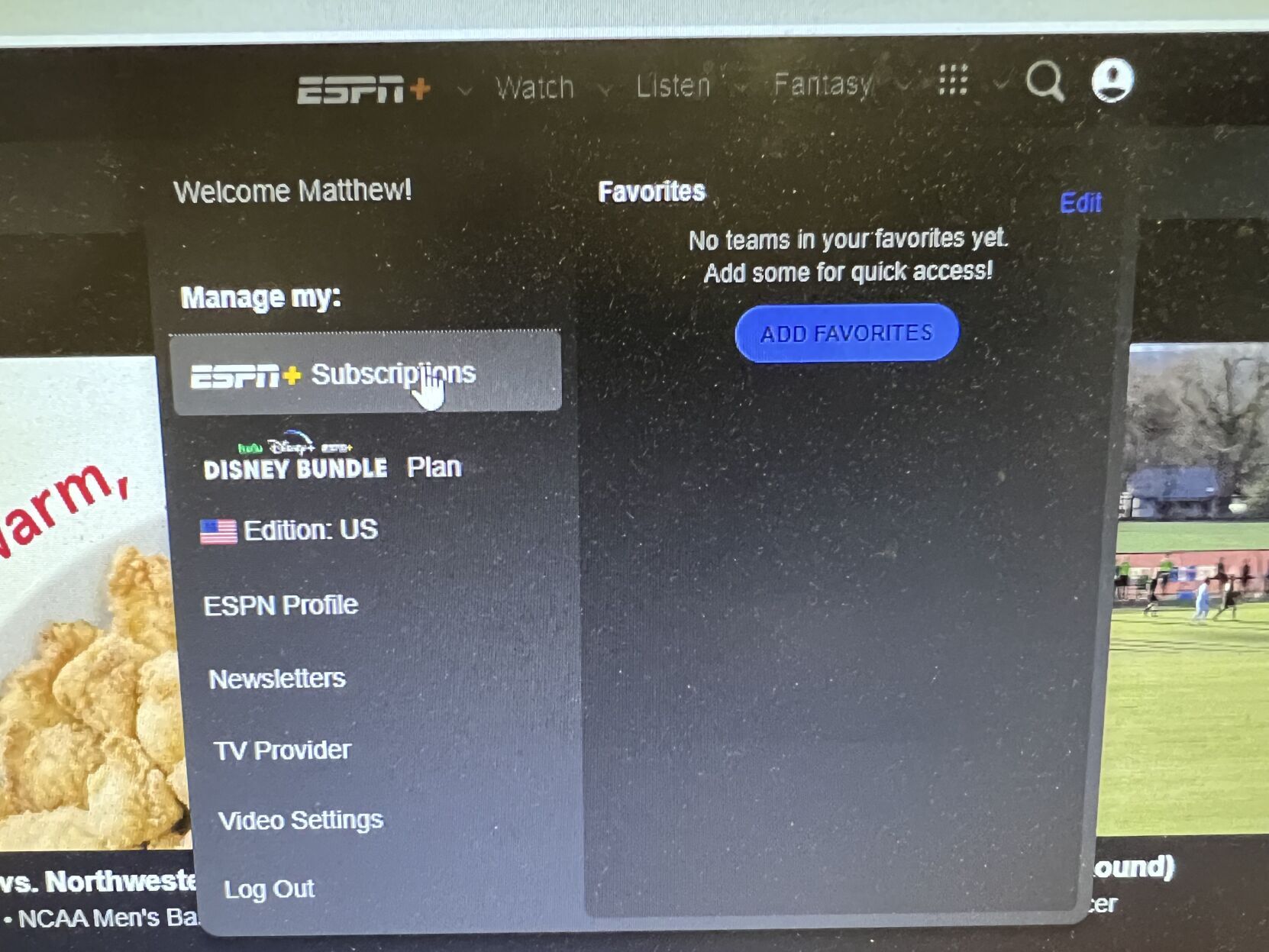Image resolution: width=1269 pixels, height=952 pixels.
Task: Edit the Favorites list
Action: 1080,203
